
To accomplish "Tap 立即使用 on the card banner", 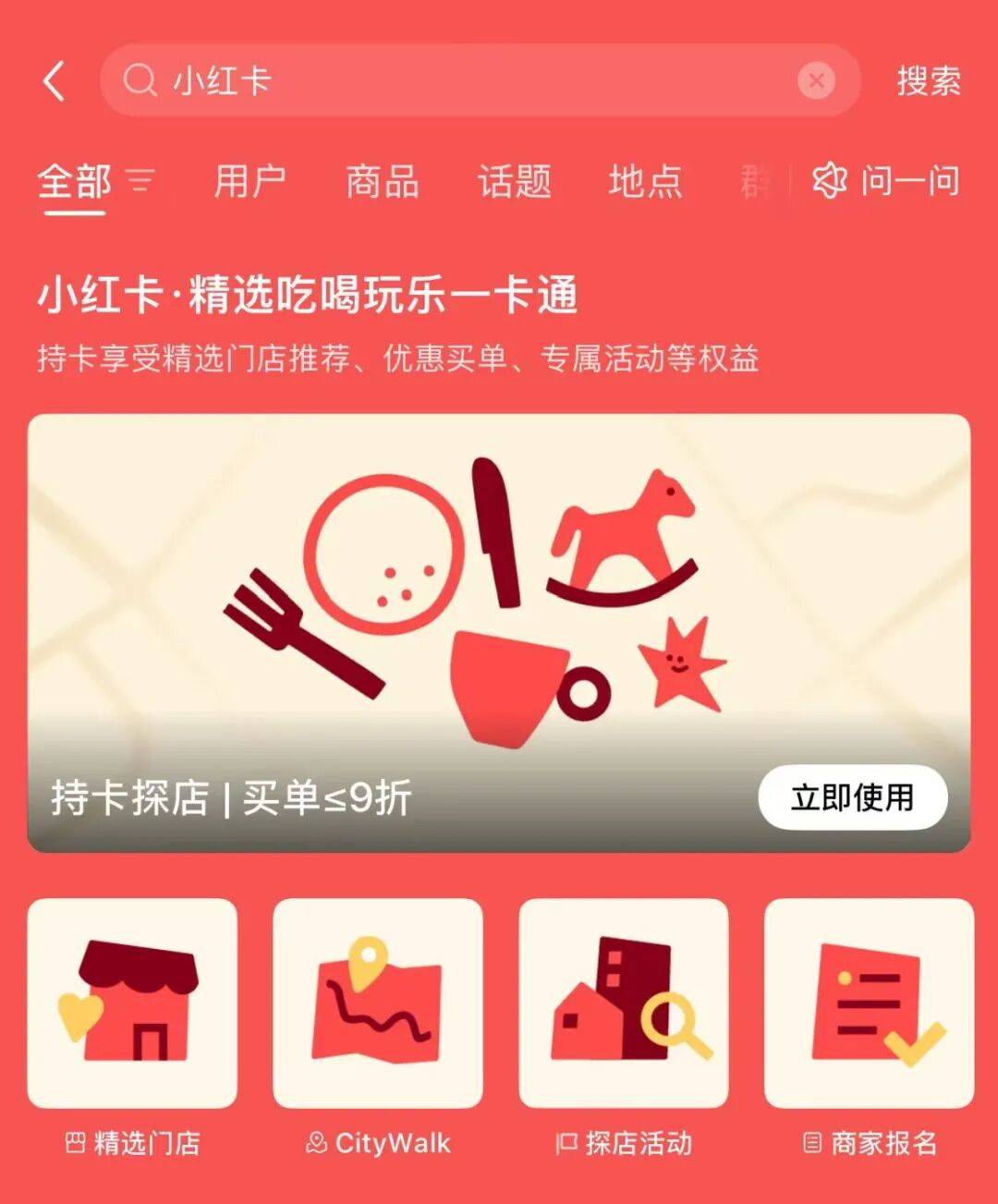I will click(852, 797).
